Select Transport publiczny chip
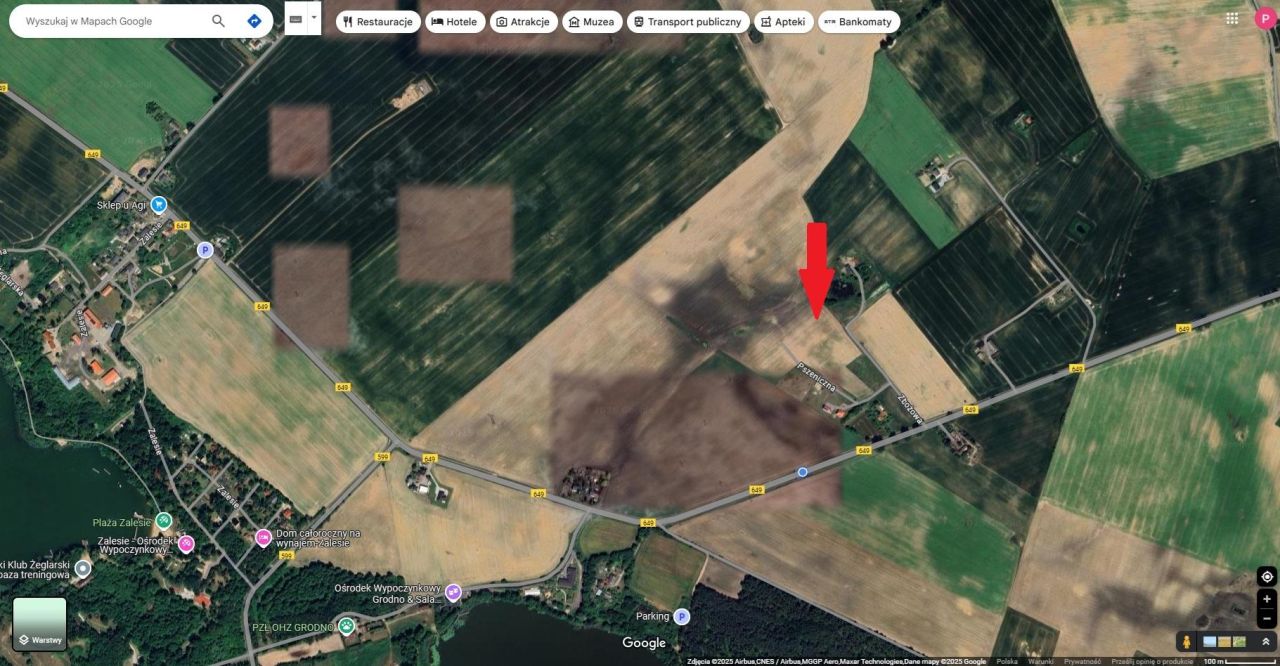Viewport: 1280px width, 666px height. point(688,22)
